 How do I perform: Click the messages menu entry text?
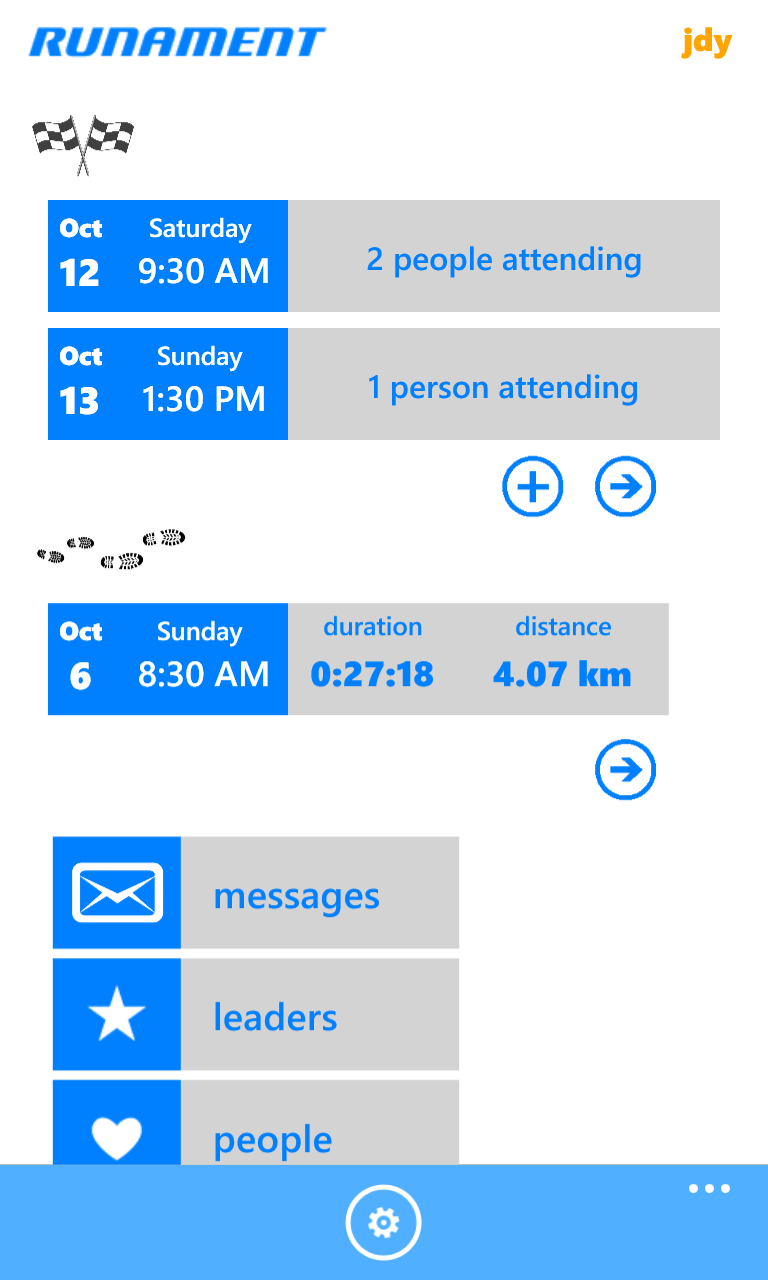(296, 895)
